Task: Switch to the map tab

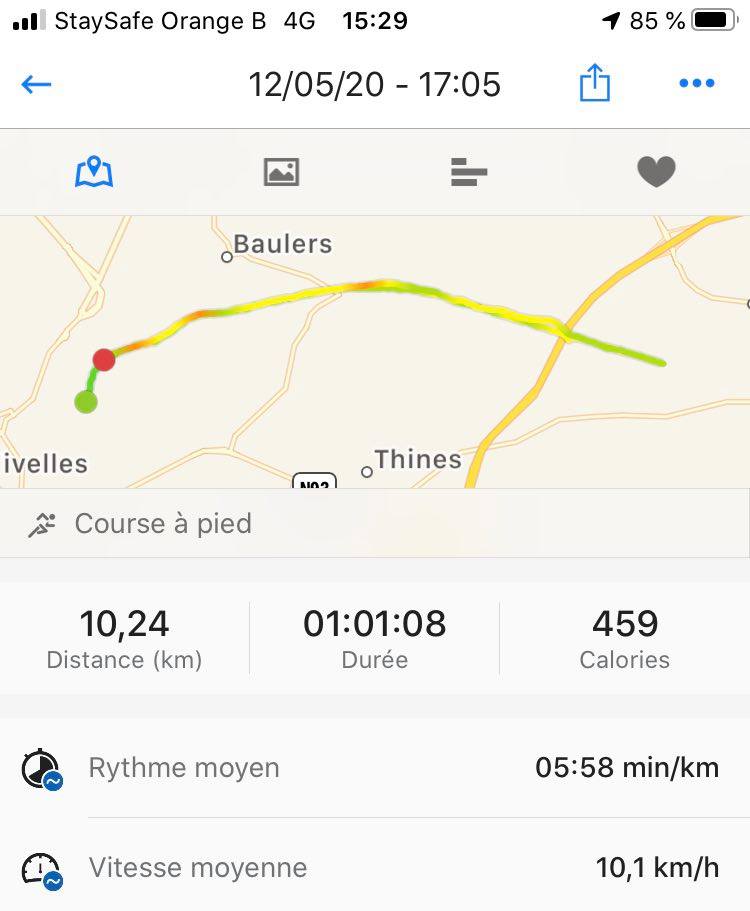Action: 94,172
